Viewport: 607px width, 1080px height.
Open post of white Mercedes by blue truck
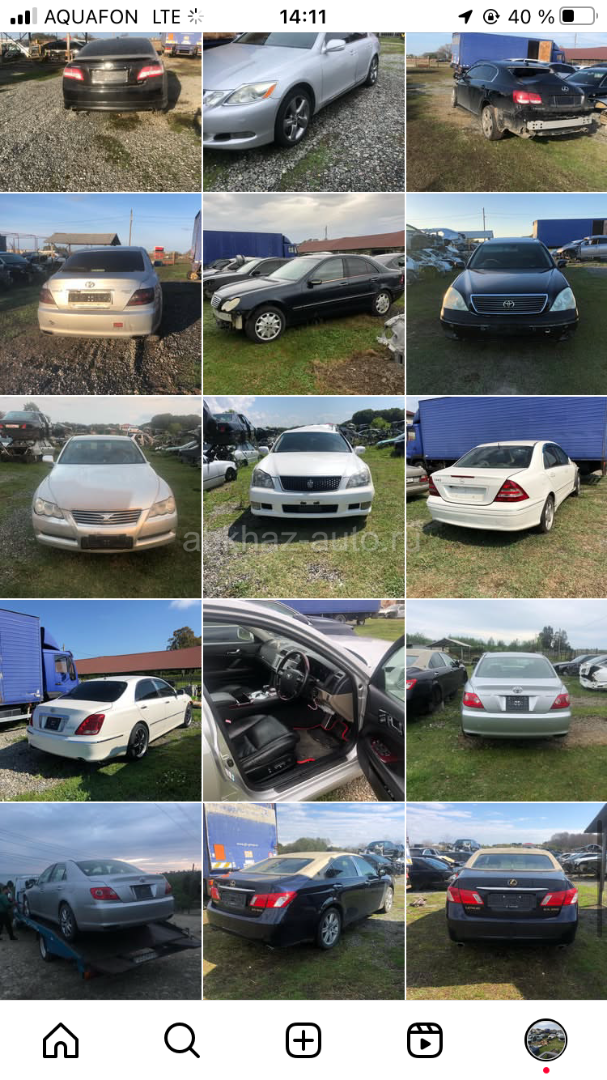[x=507, y=497]
